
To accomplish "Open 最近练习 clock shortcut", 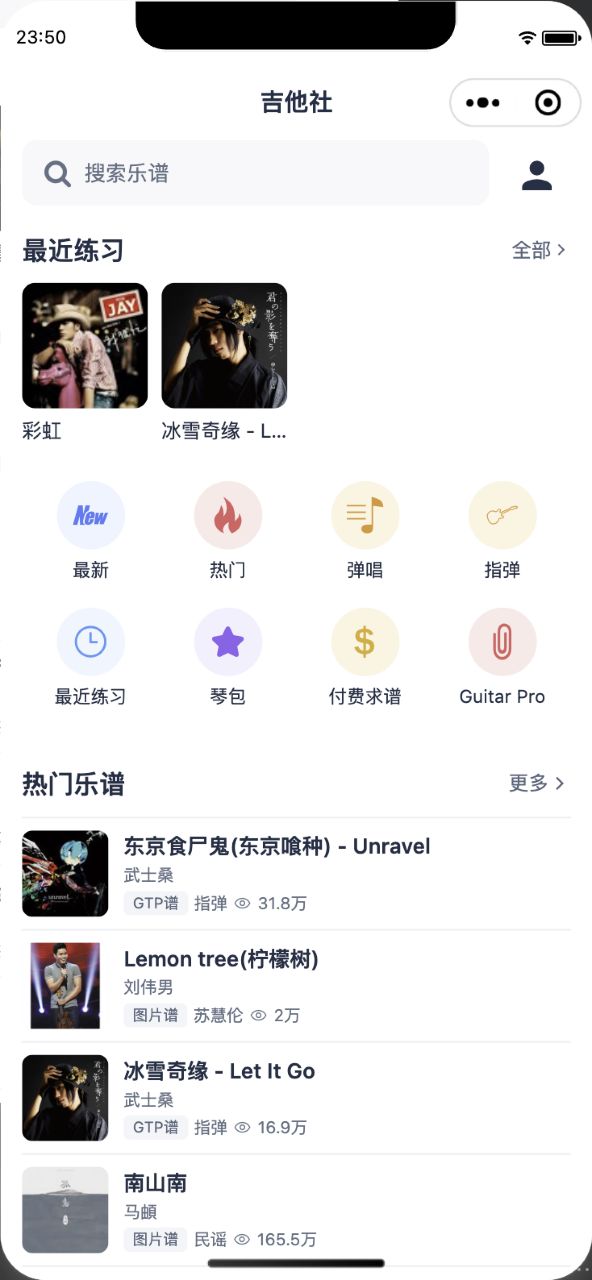I will click(91, 658).
